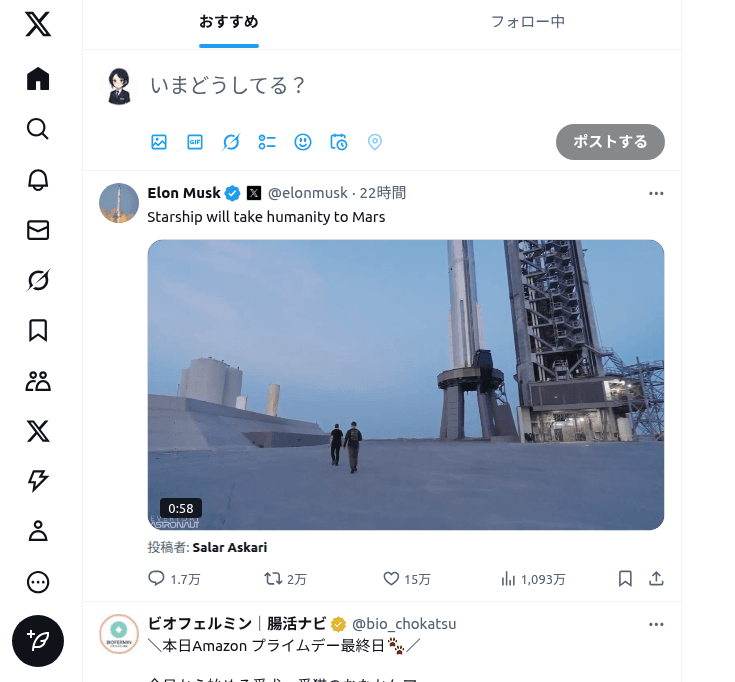Reply to Elon Musk's Starship post
The height and width of the screenshot is (682, 735).
pos(156,578)
